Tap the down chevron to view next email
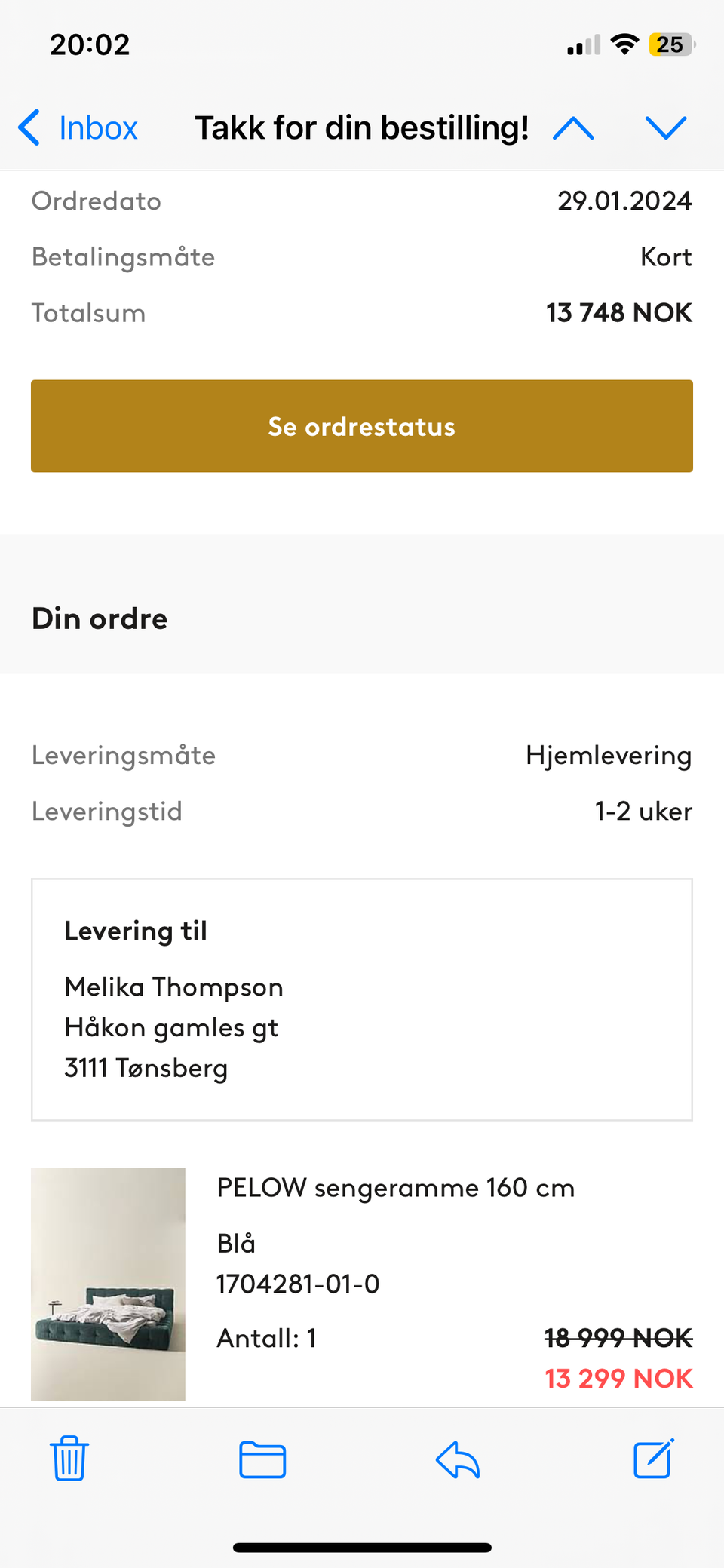 pyautogui.click(x=667, y=127)
